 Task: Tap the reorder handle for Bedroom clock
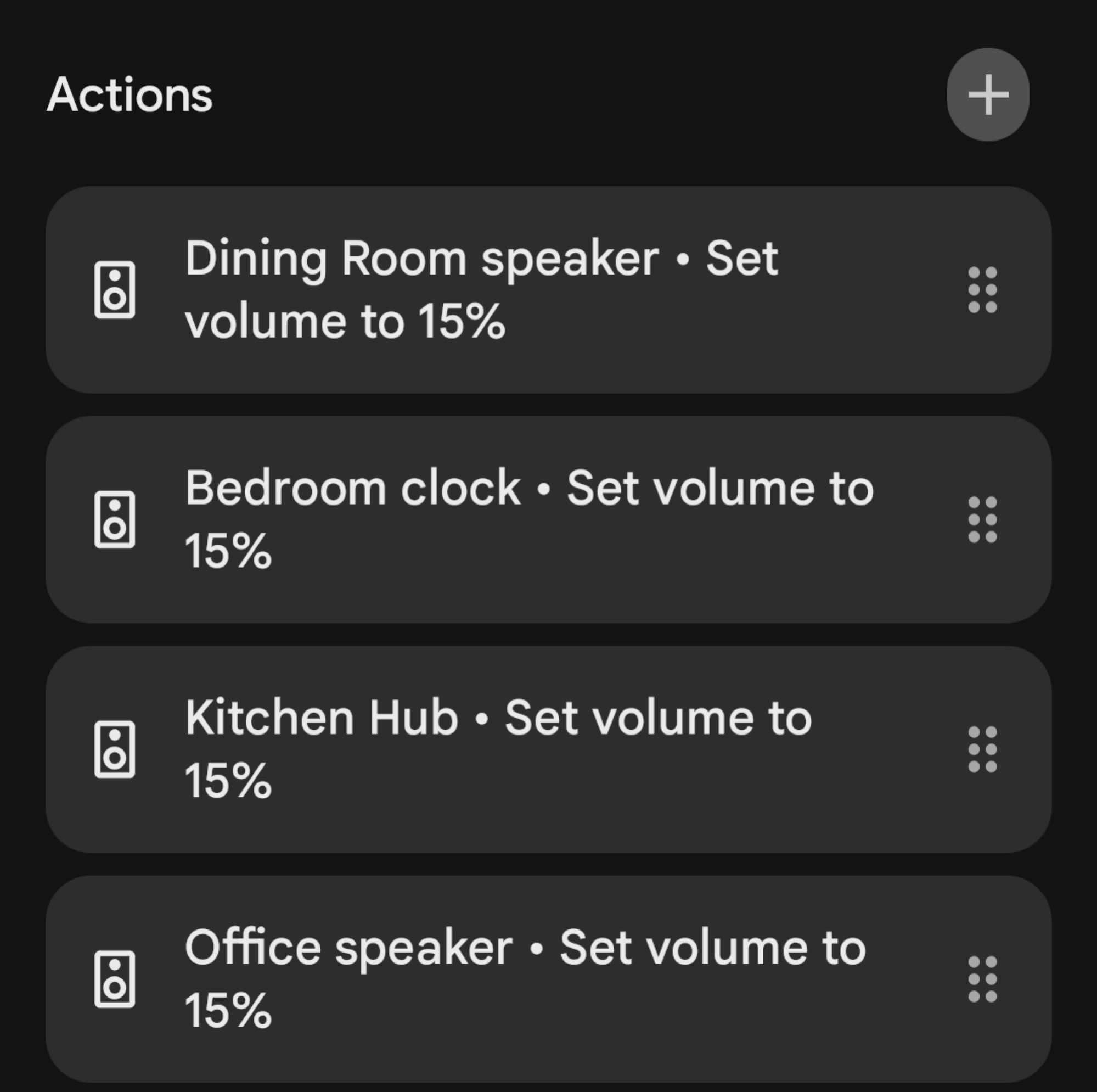point(982,519)
